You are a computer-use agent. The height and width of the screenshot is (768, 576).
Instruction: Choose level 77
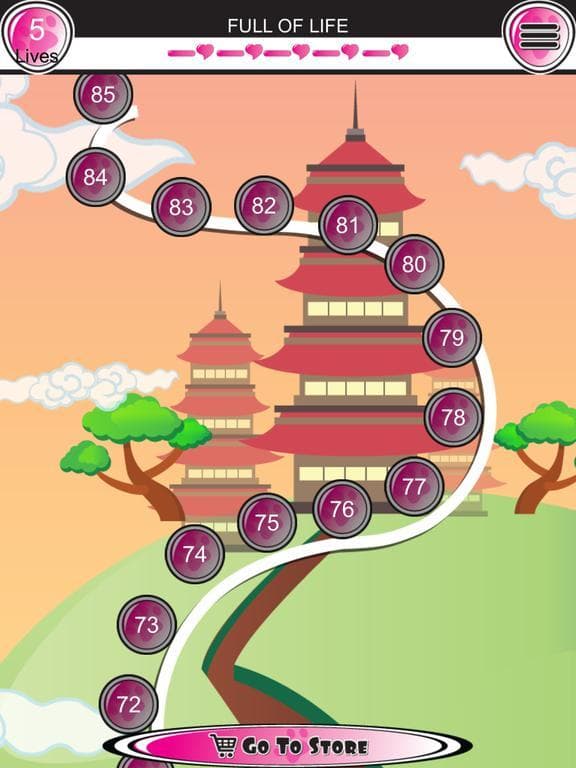click(414, 486)
